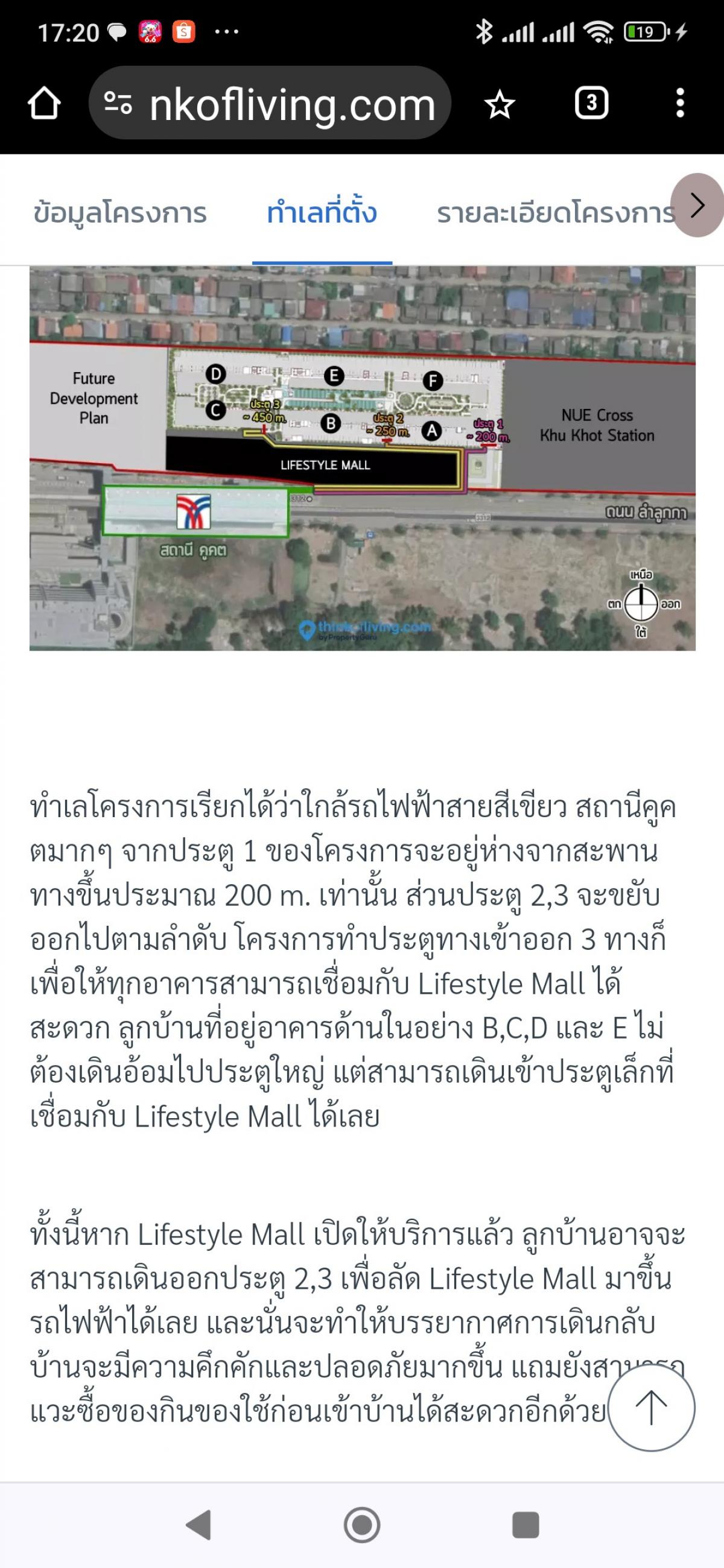
Task: Open the tab switcher showing 3 tabs
Action: (x=591, y=104)
